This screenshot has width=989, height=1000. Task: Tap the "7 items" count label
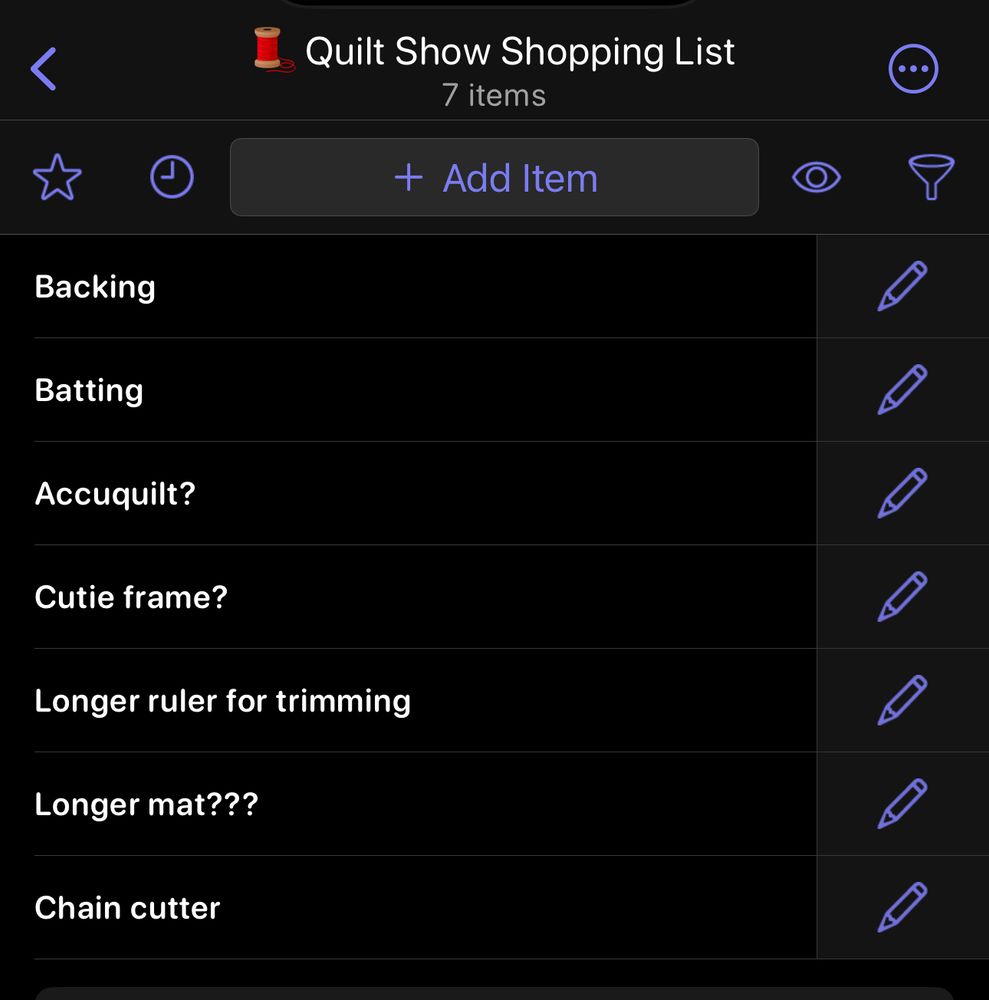pos(494,95)
